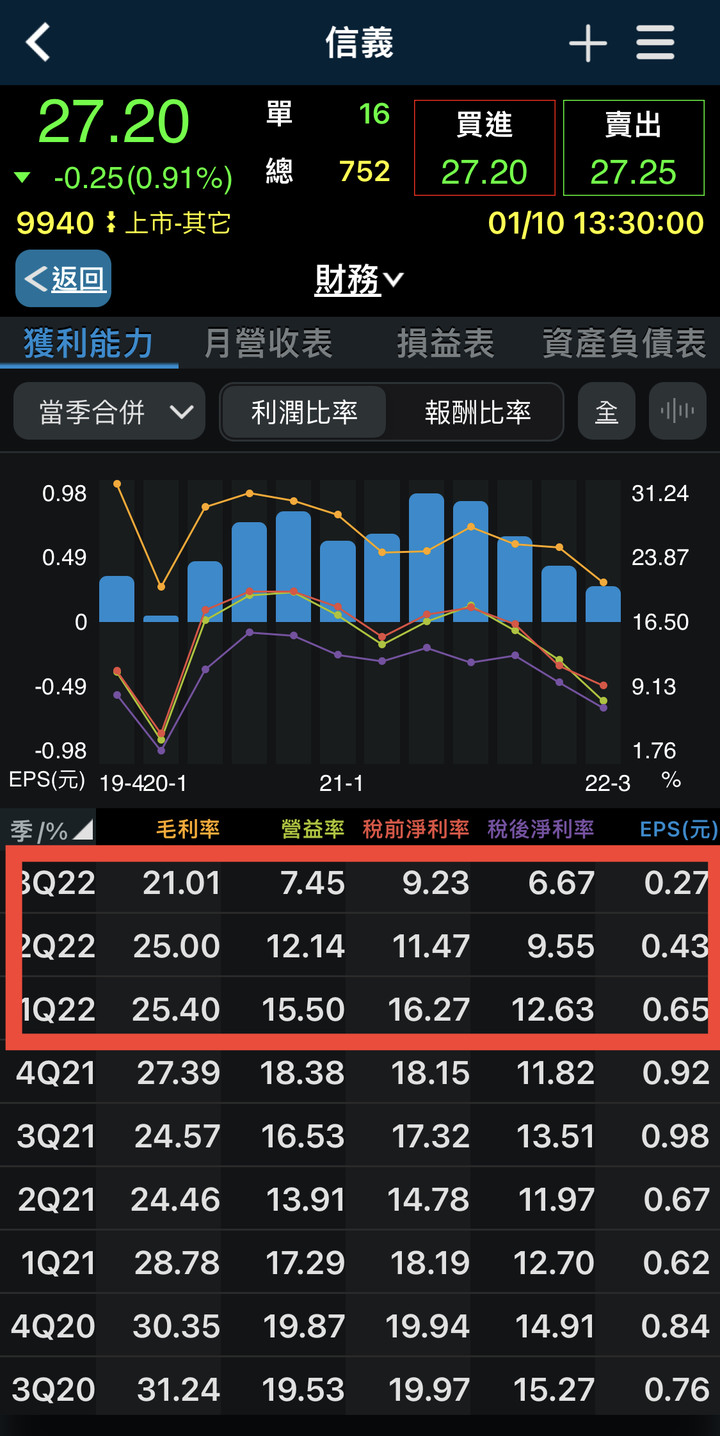Tap the 買進 button at 27.20
This screenshot has width=720, height=1436.
tap(484, 148)
